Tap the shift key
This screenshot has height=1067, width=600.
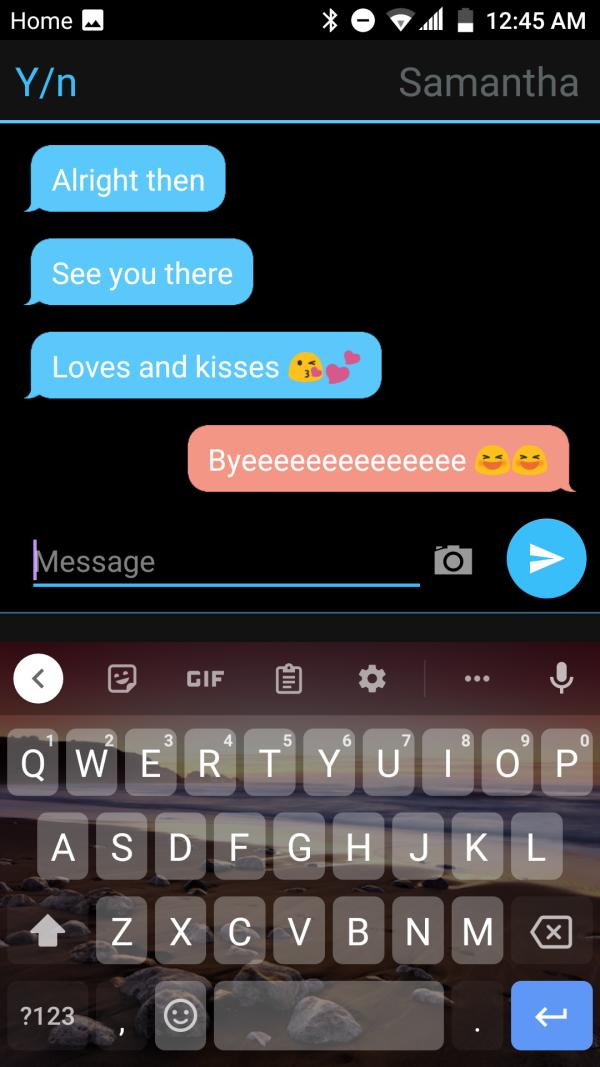click(48, 933)
